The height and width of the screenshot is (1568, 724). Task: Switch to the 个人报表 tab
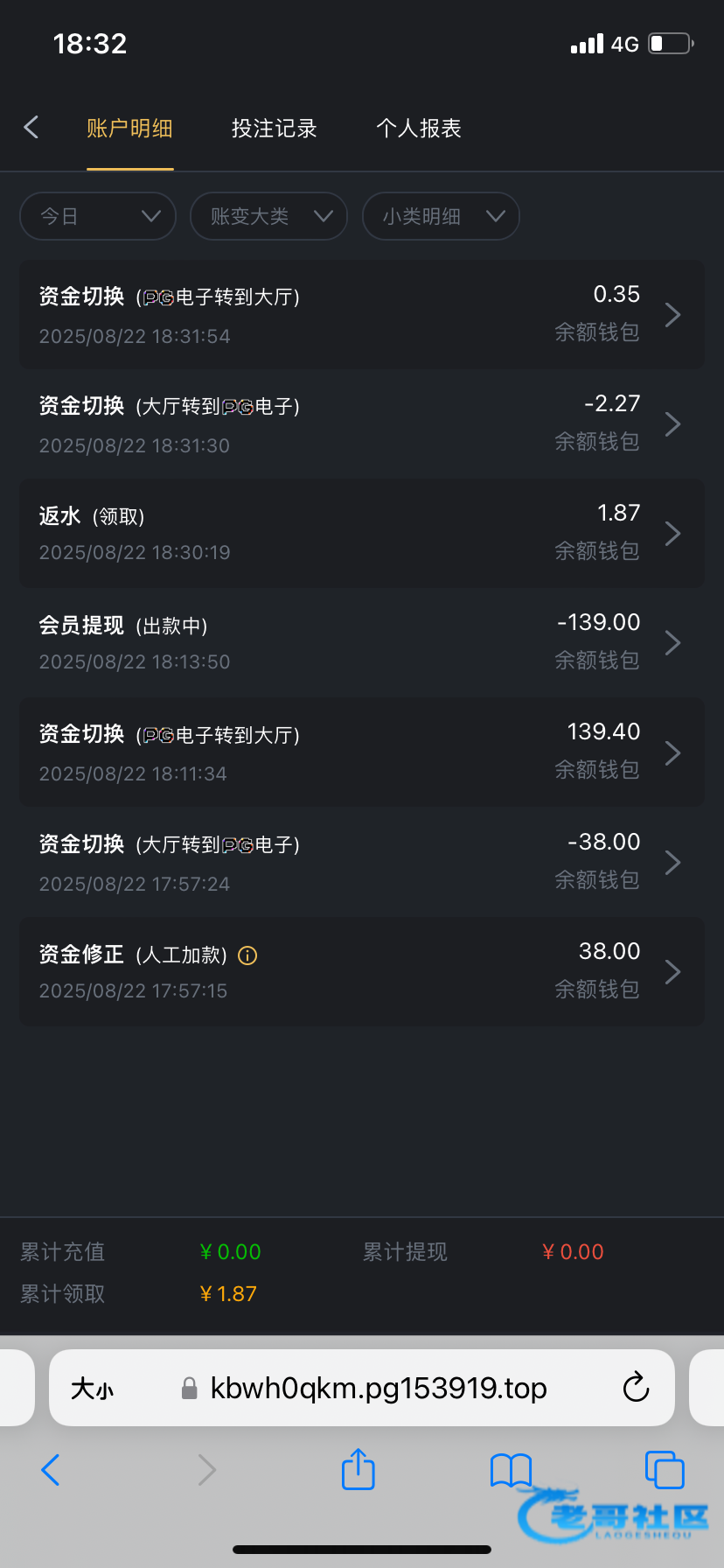coord(419,129)
